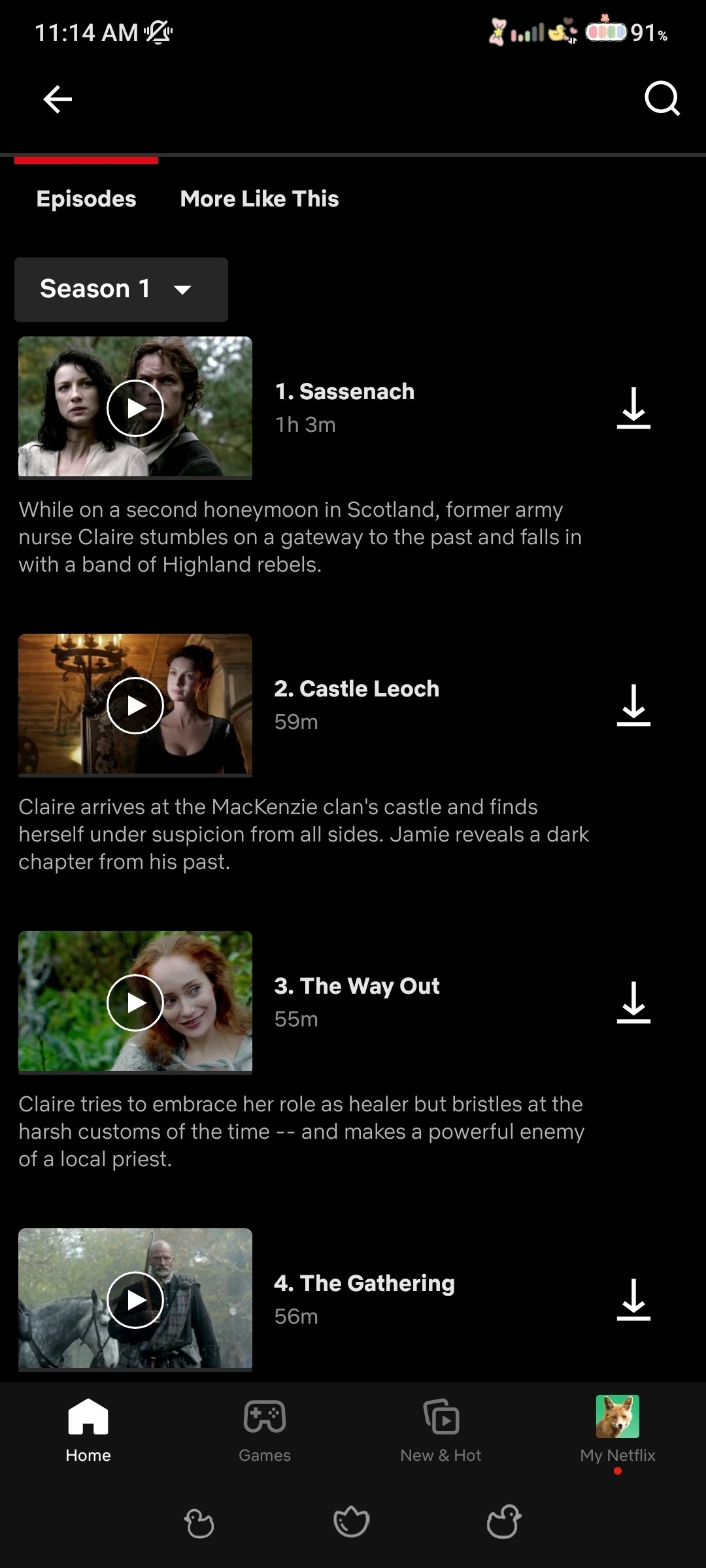Expand the Season 1 dropdown
Image resolution: width=706 pixels, height=1568 pixels.
coord(121,289)
